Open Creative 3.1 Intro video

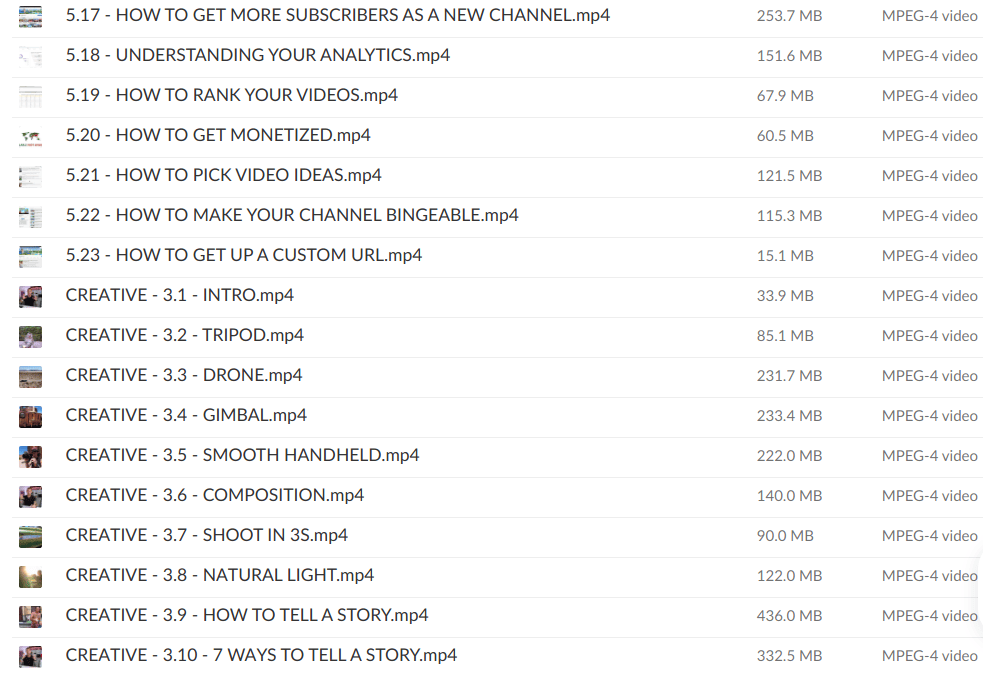pos(179,296)
